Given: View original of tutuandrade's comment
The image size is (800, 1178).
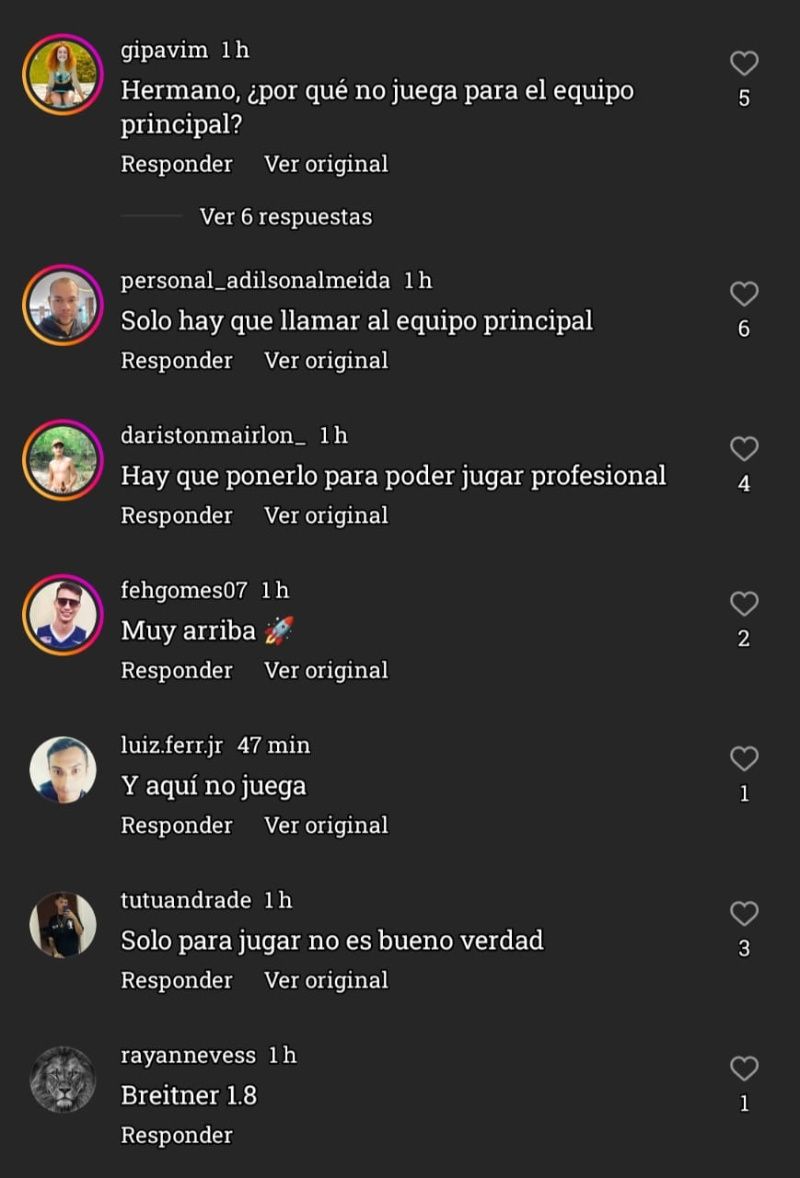Looking at the screenshot, I should pyautogui.click(x=326, y=981).
